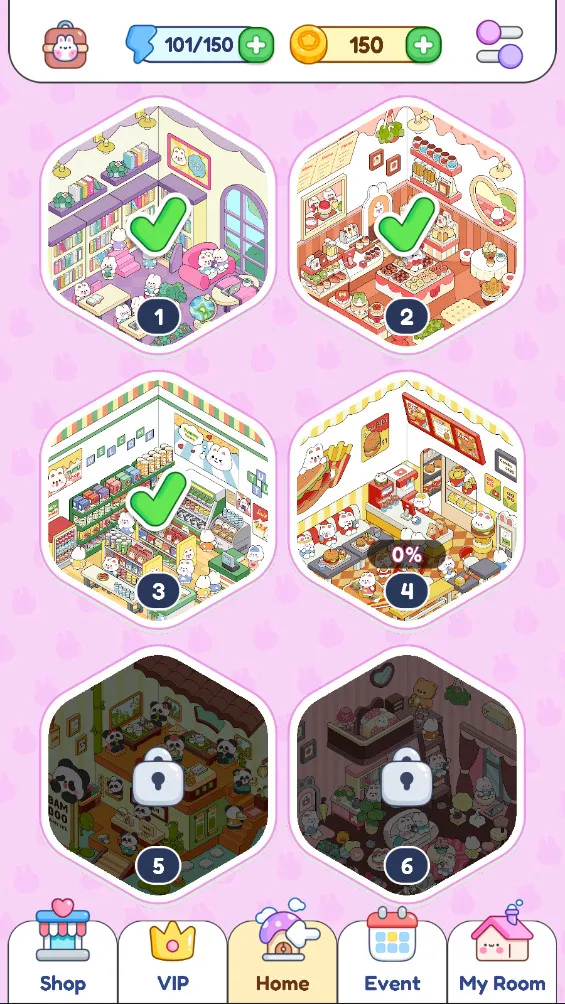Tap locked level 5 panda room
The height and width of the screenshot is (1004, 565).
(158, 775)
